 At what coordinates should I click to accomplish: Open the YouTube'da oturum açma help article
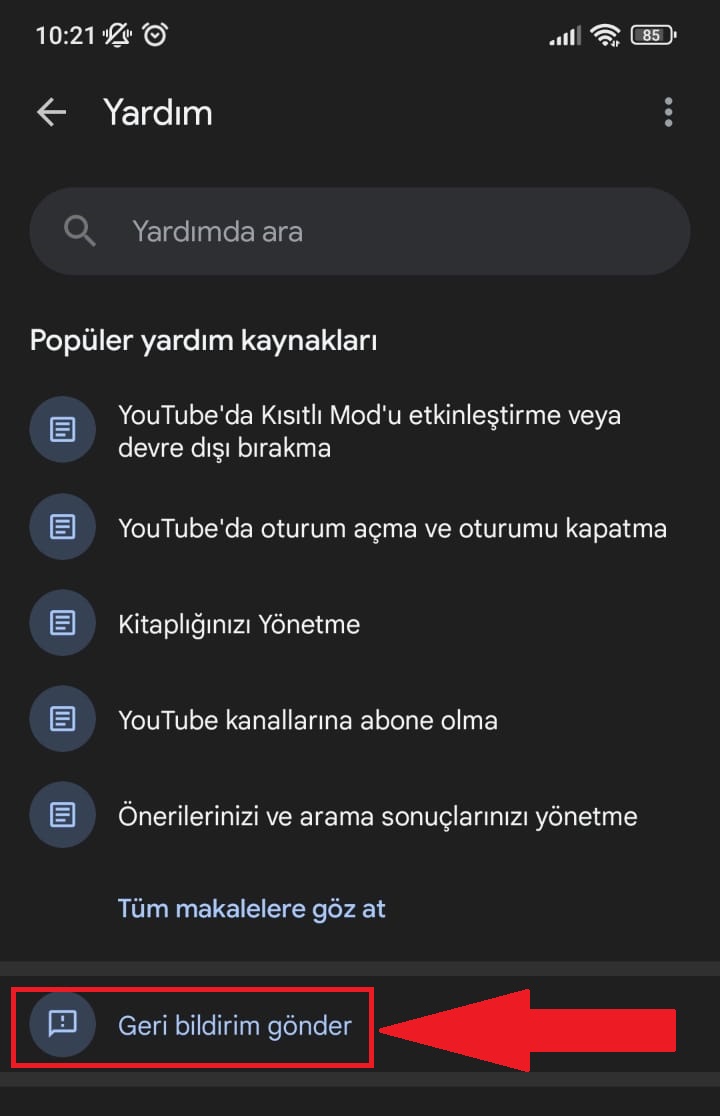393,527
